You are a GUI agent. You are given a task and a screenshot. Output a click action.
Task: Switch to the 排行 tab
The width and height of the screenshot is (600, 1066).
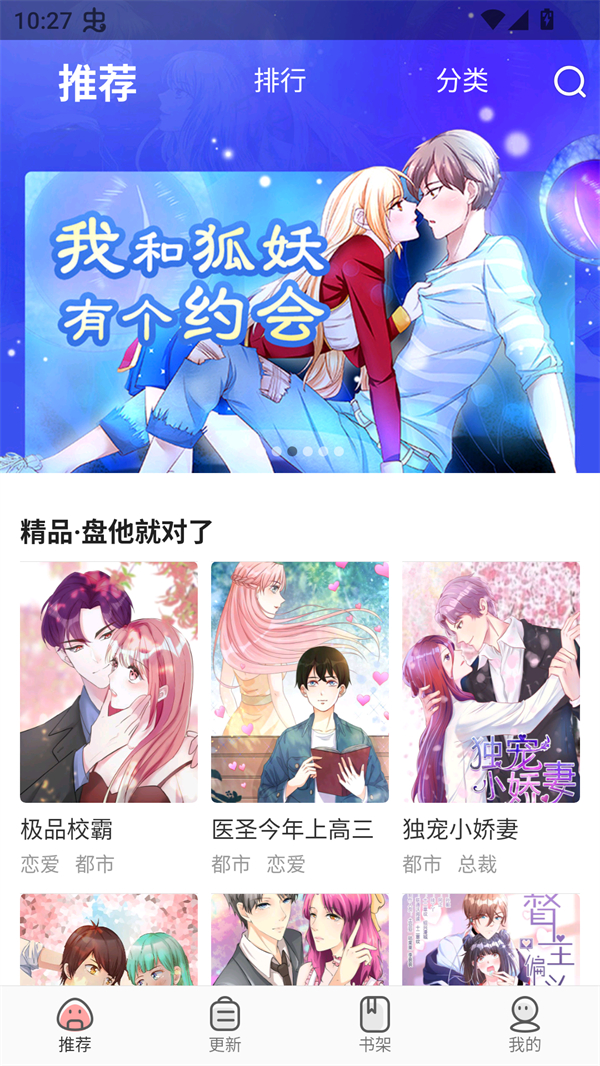pos(280,81)
